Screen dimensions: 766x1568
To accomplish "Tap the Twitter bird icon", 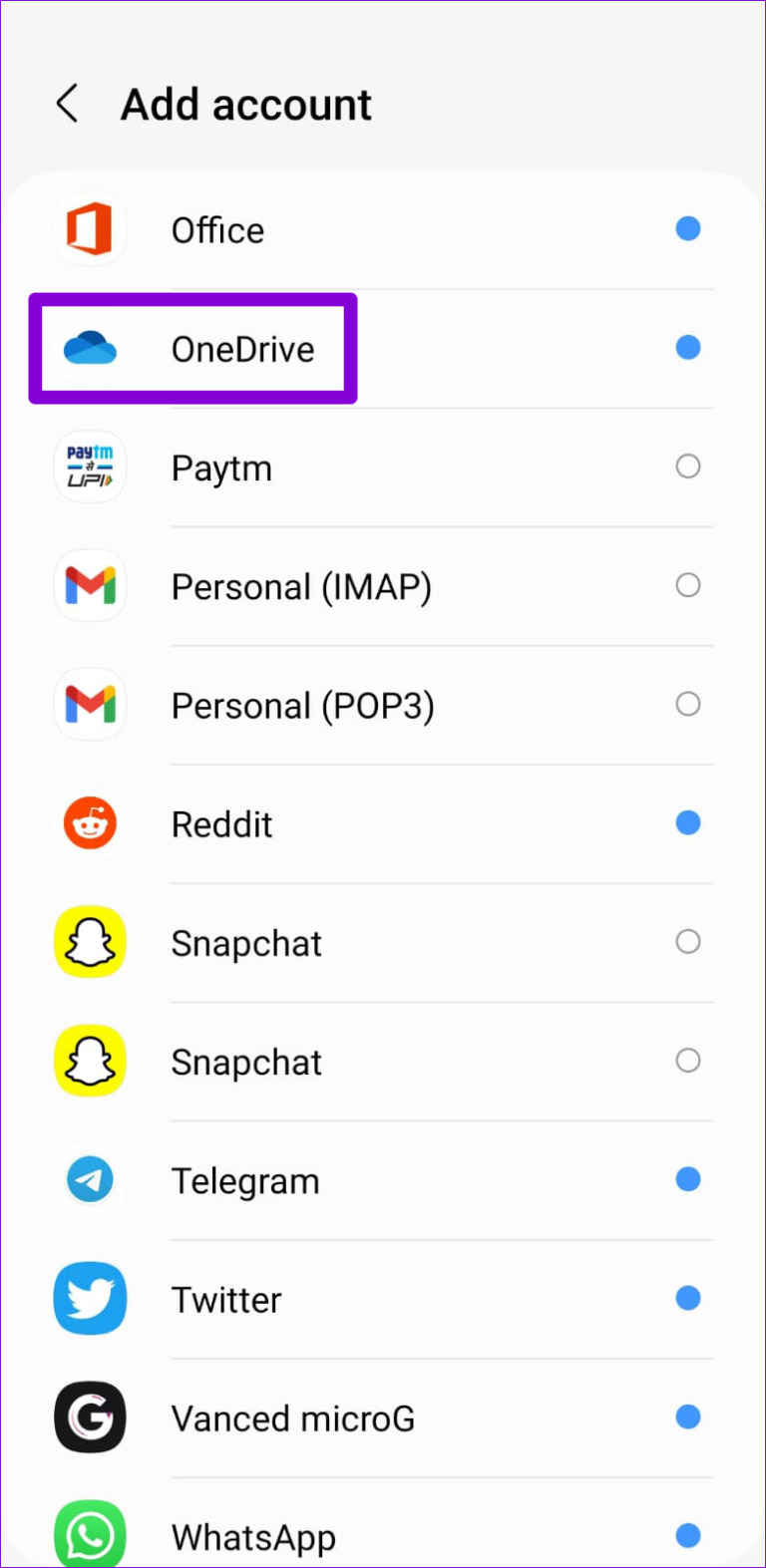I will point(90,1298).
